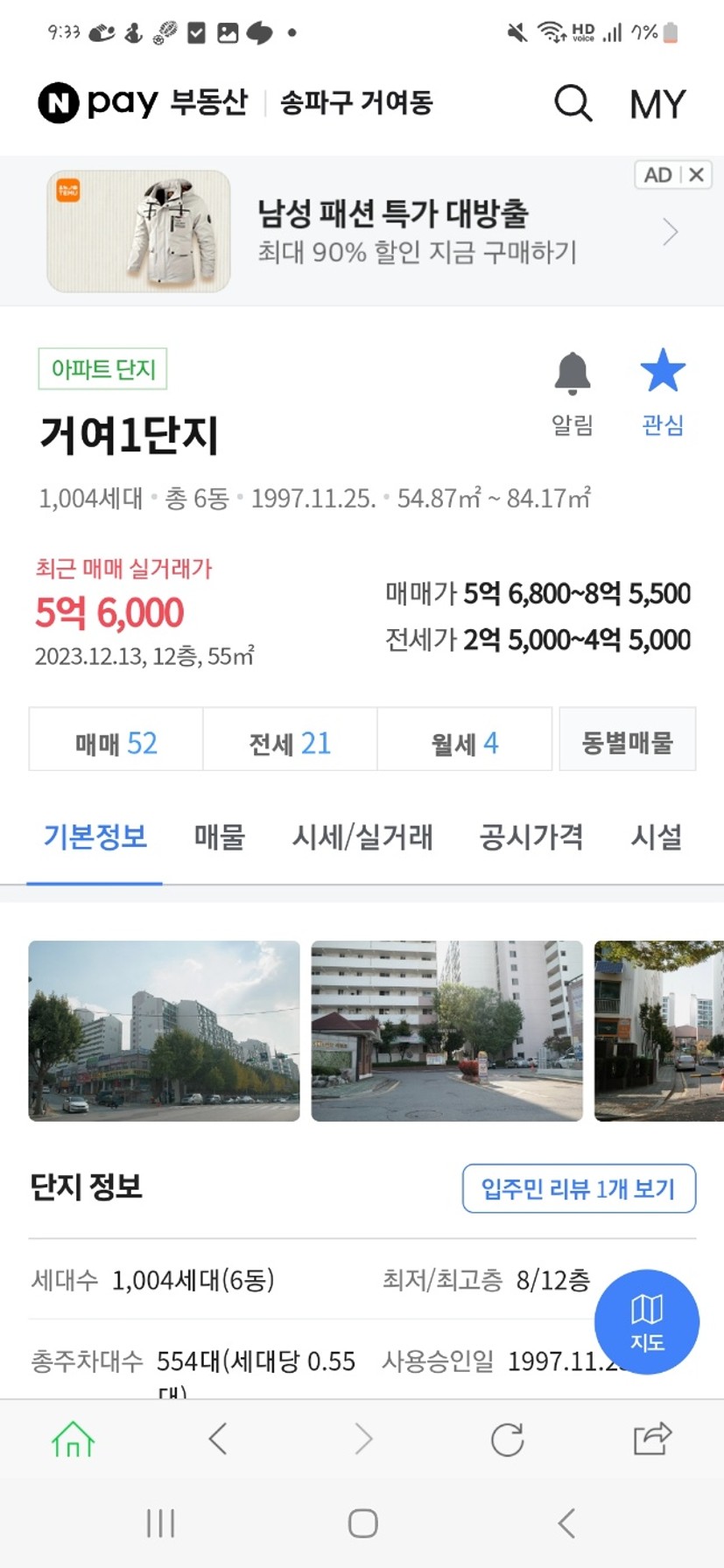Switch to the 시설 tab
This screenshot has width=724, height=1568.
click(656, 837)
